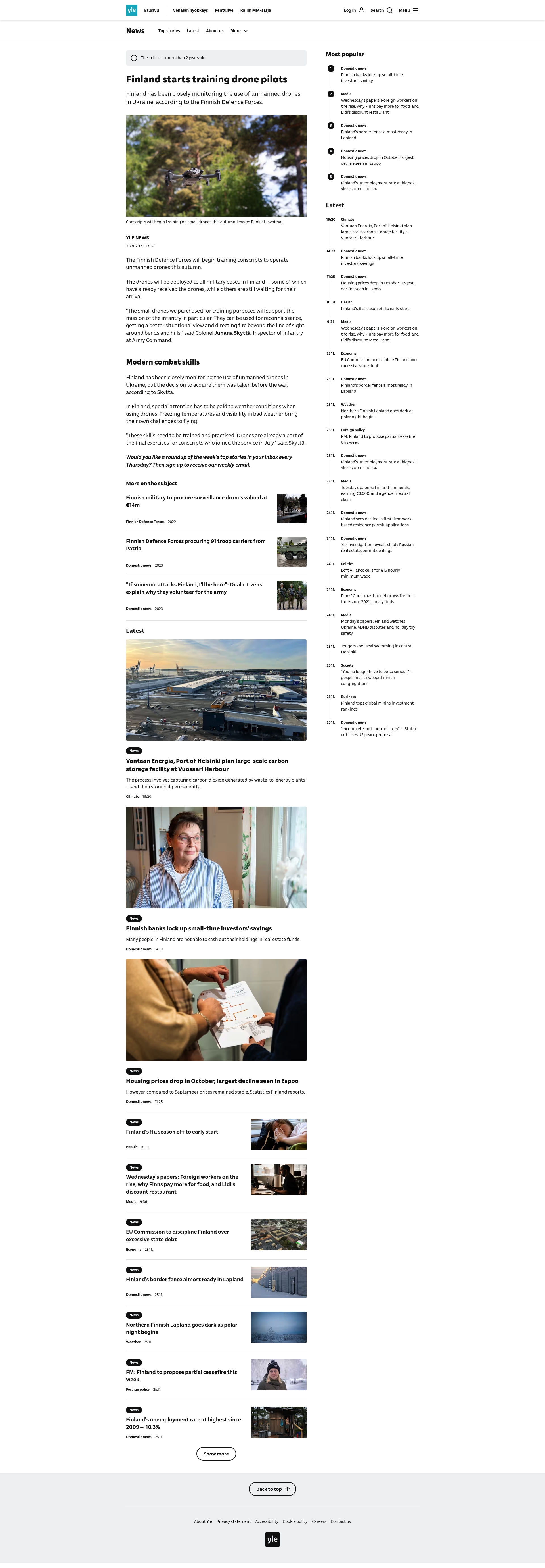Open article about 91 troop carriers from Patria

(196, 545)
